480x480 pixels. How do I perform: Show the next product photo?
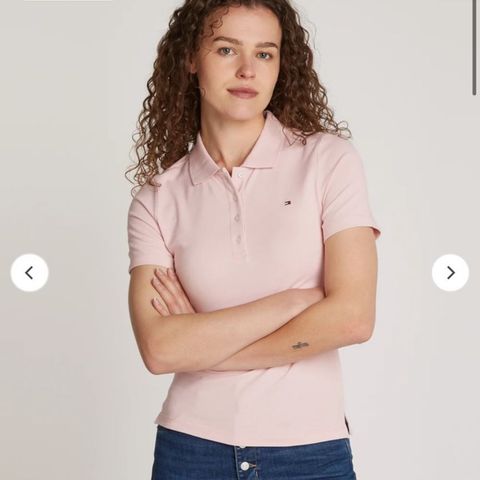450,273
